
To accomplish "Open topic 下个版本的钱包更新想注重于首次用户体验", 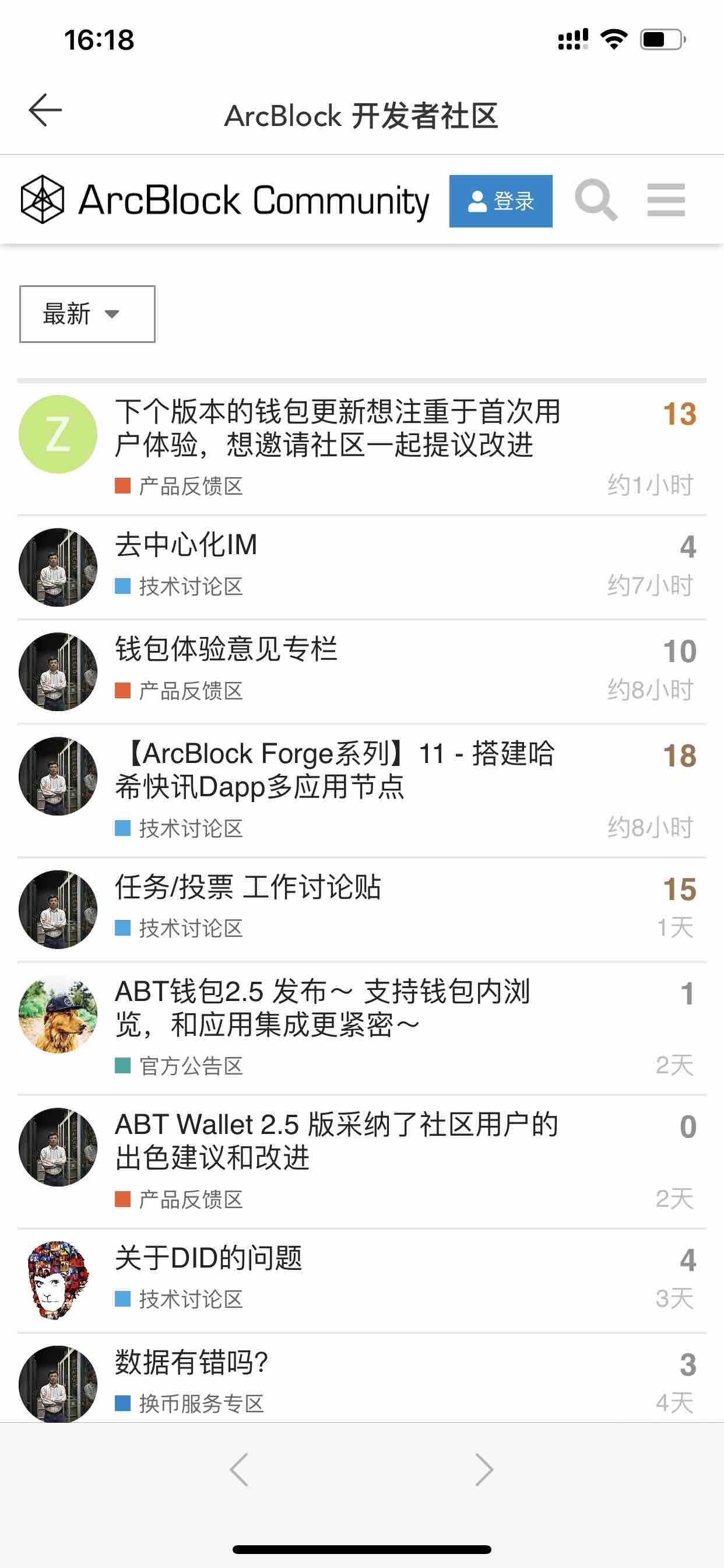I will click(338, 428).
